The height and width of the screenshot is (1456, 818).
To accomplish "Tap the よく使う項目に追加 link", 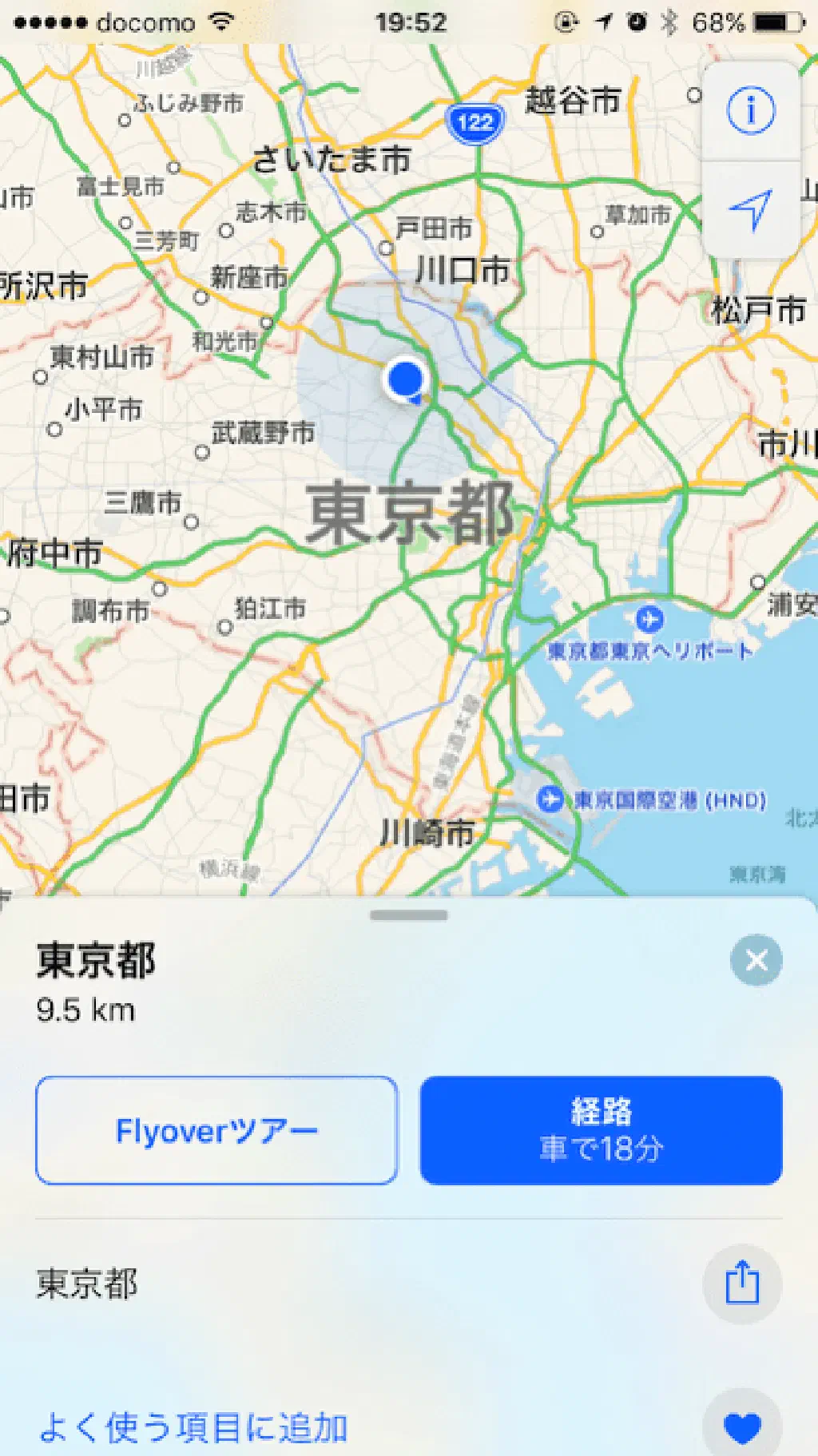I will pyautogui.click(x=193, y=1427).
